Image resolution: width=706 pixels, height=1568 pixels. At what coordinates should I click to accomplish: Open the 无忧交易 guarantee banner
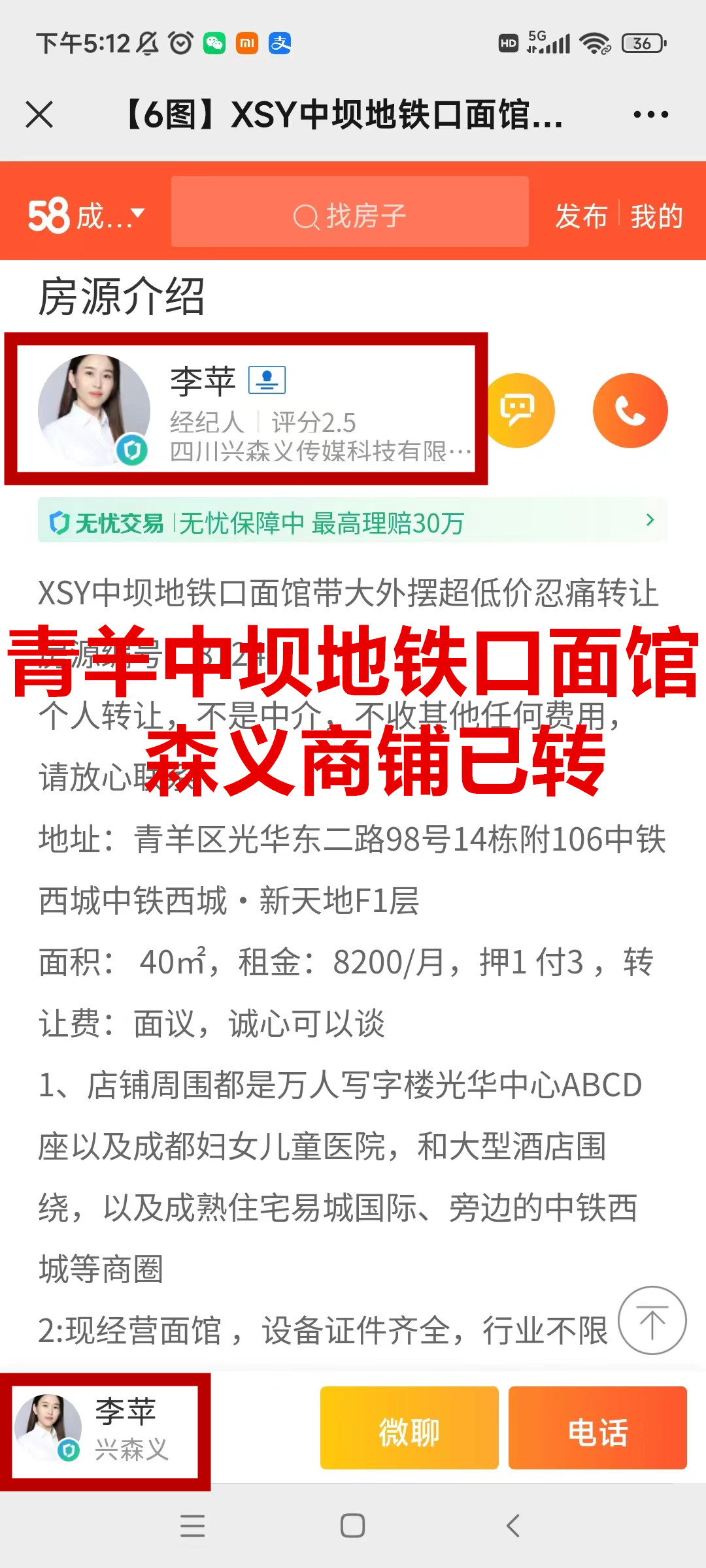click(x=352, y=521)
